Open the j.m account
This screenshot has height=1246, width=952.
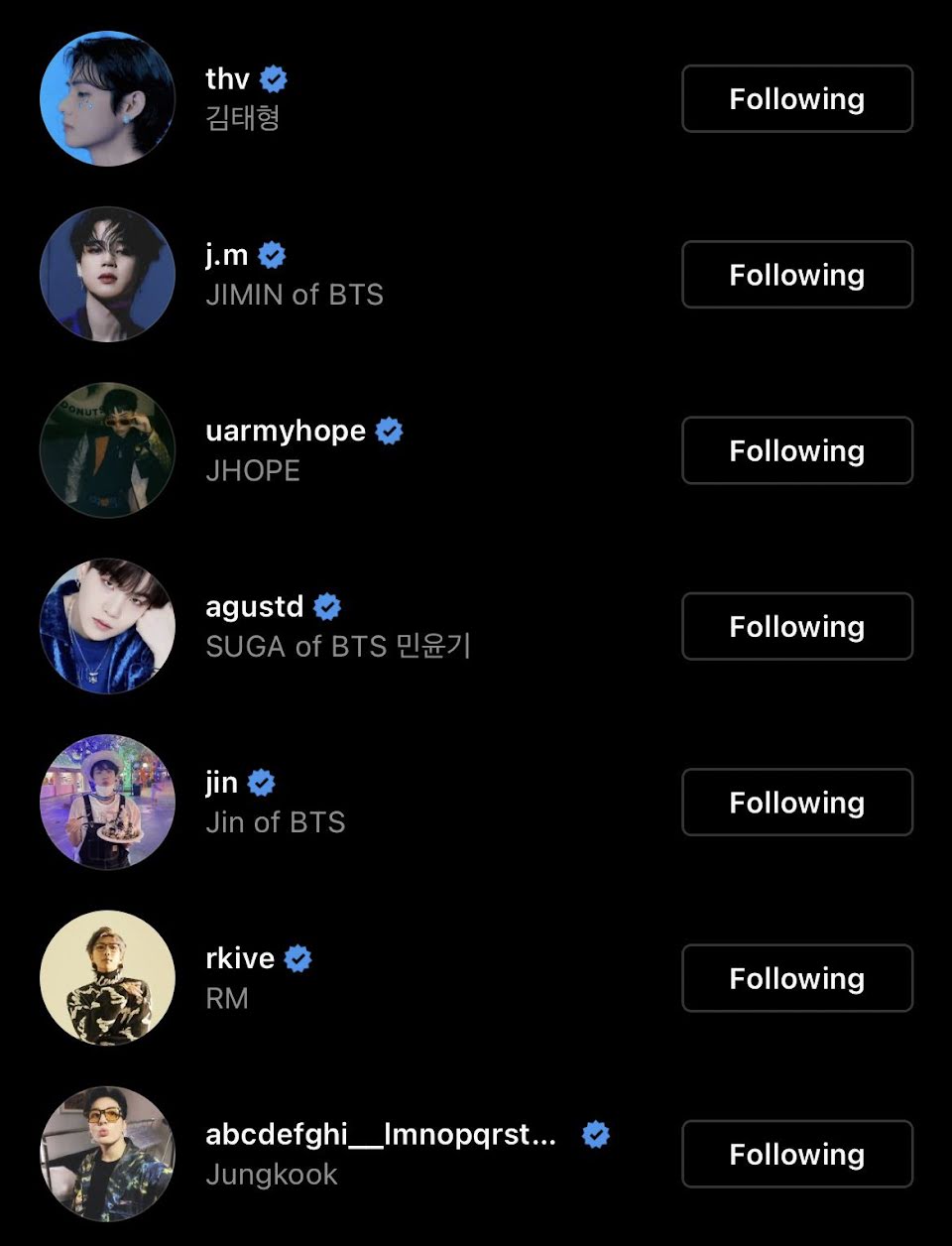(227, 256)
